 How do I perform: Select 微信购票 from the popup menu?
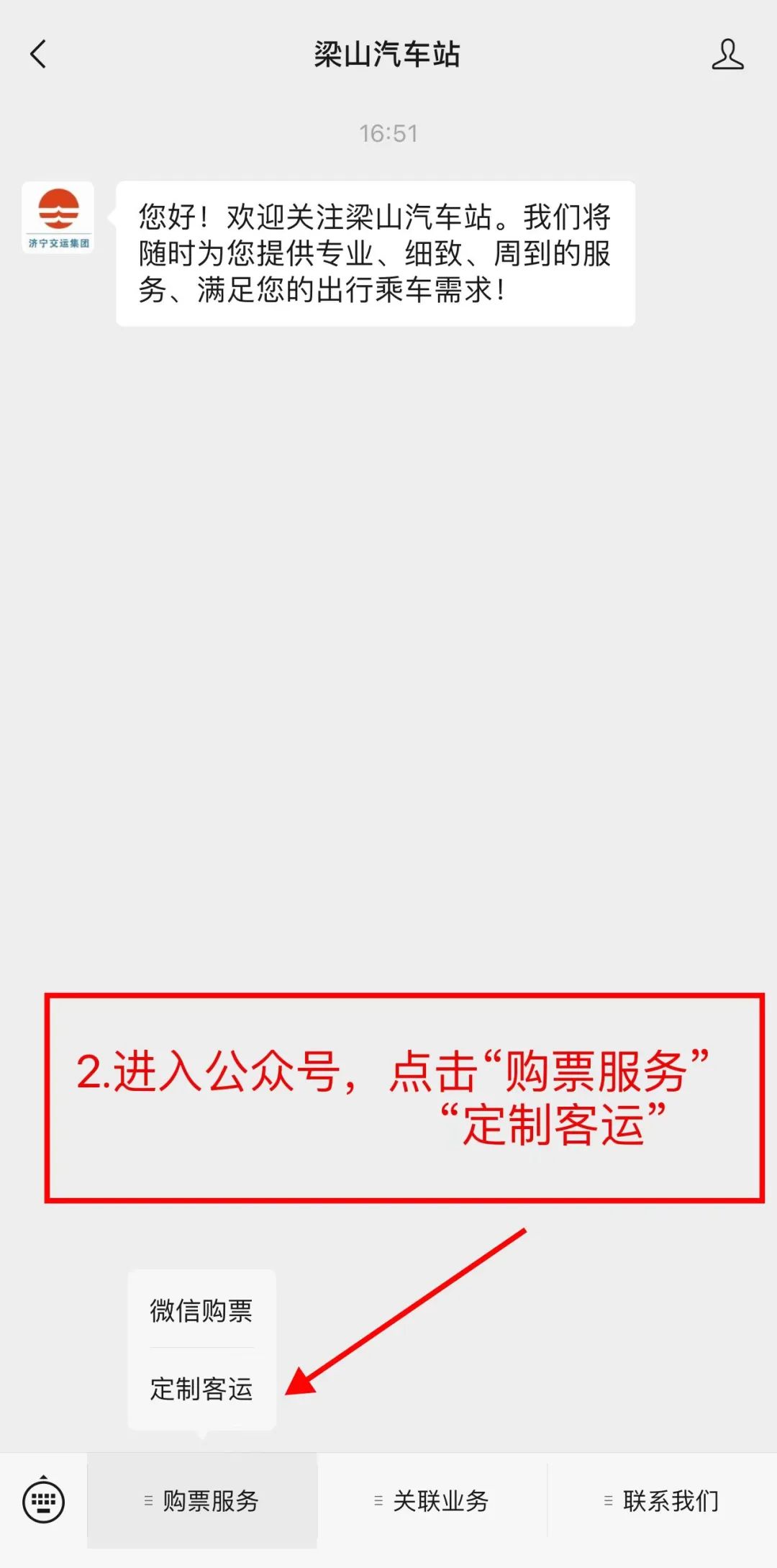(x=201, y=1310)
